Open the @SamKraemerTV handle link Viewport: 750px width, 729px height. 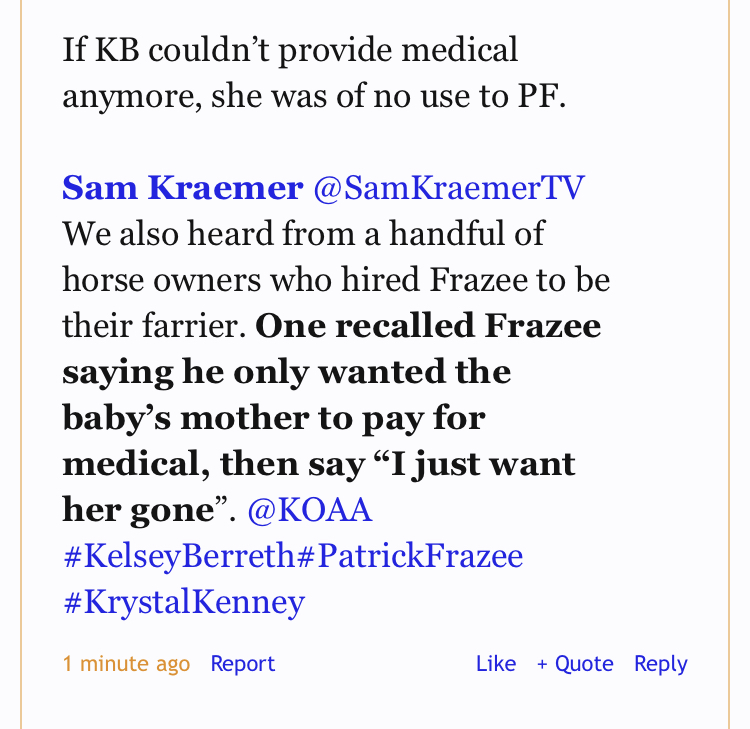tap(449, 188)
